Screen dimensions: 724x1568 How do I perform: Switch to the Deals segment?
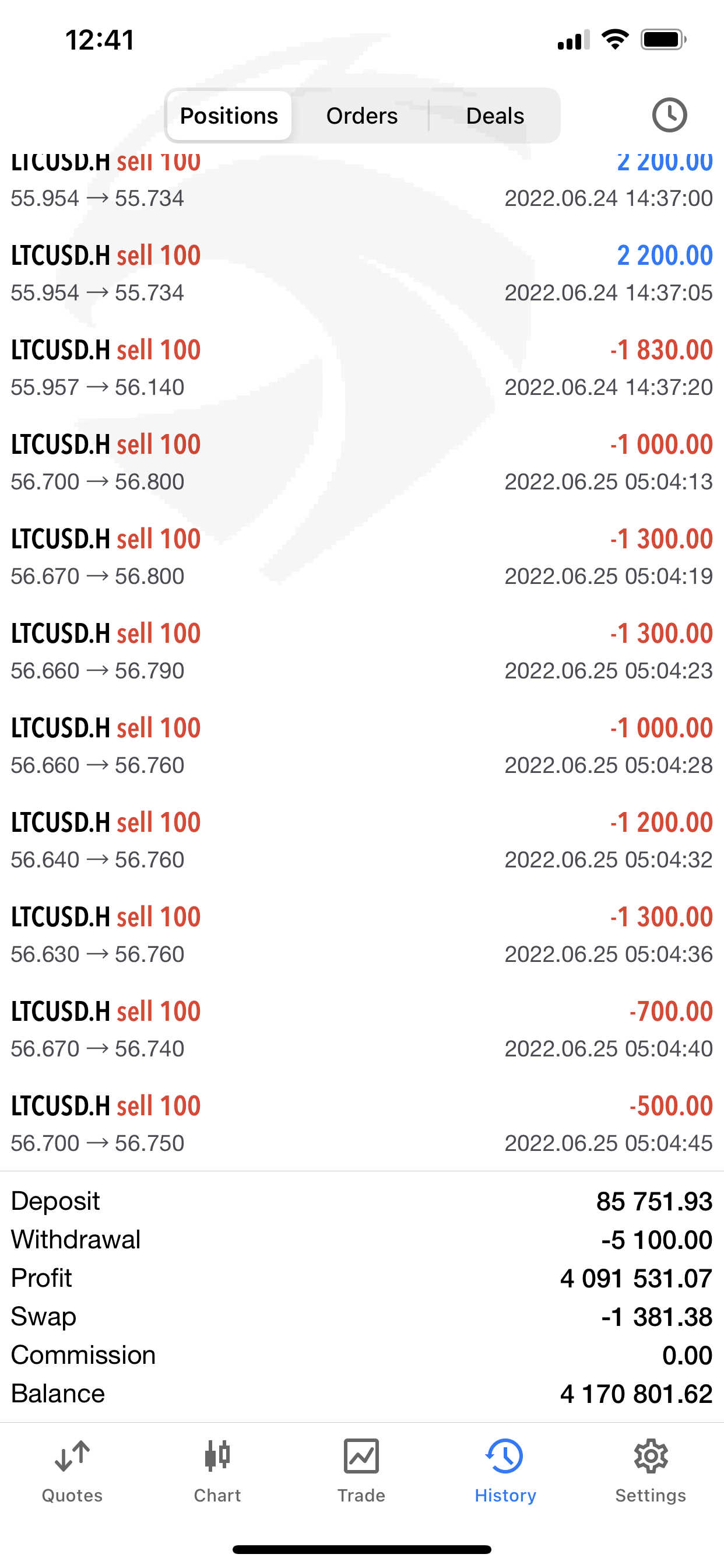pos(495,116)
